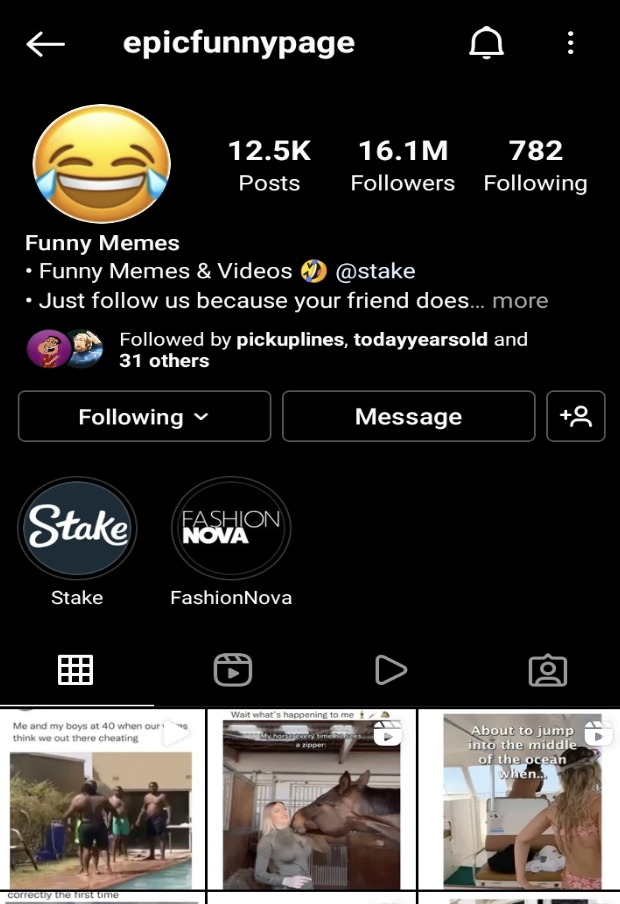Expand the bio with more
This screenshot has width=620, height=904.
pos(520,301)
